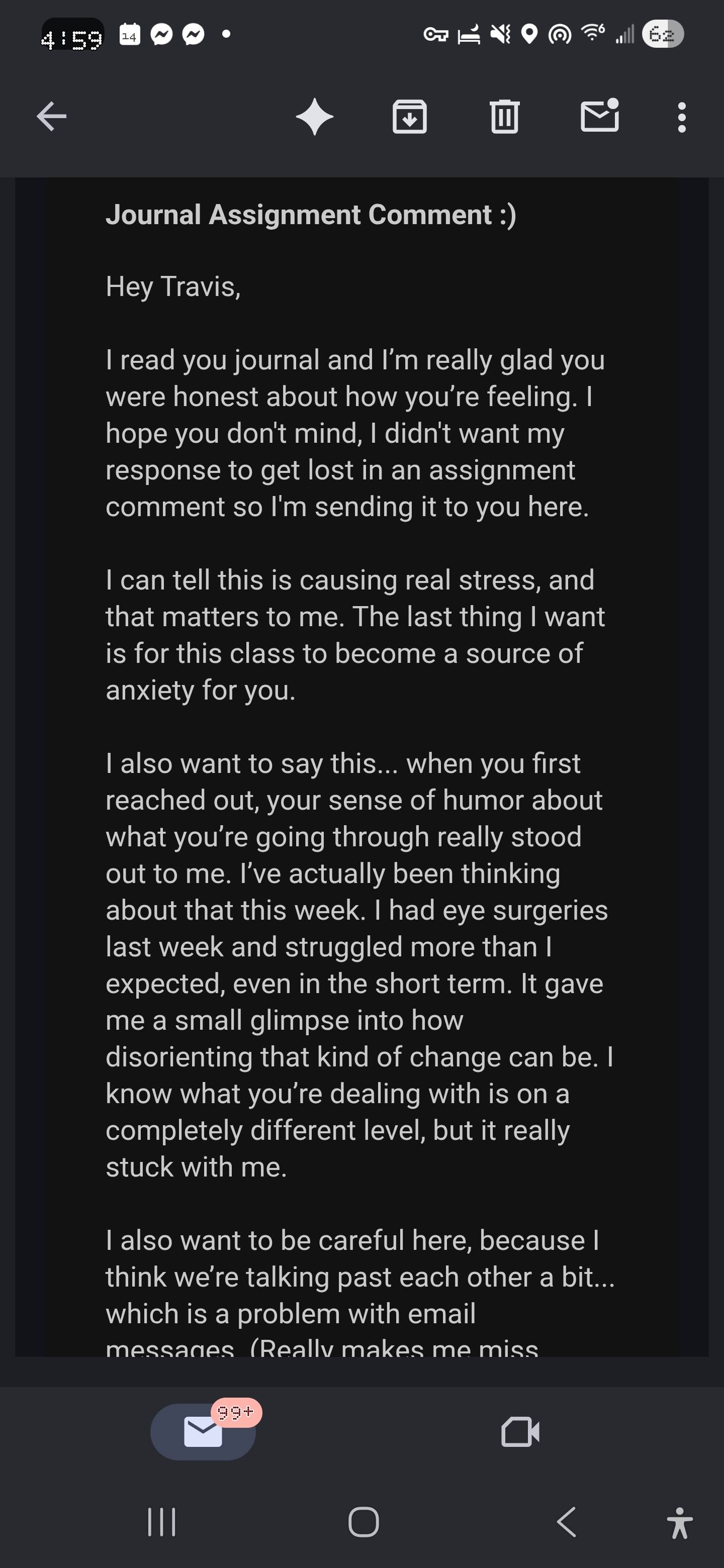Delete this email with the trash icon
Viewport: 724px width, 1568px height.
[x=504, y=116]
